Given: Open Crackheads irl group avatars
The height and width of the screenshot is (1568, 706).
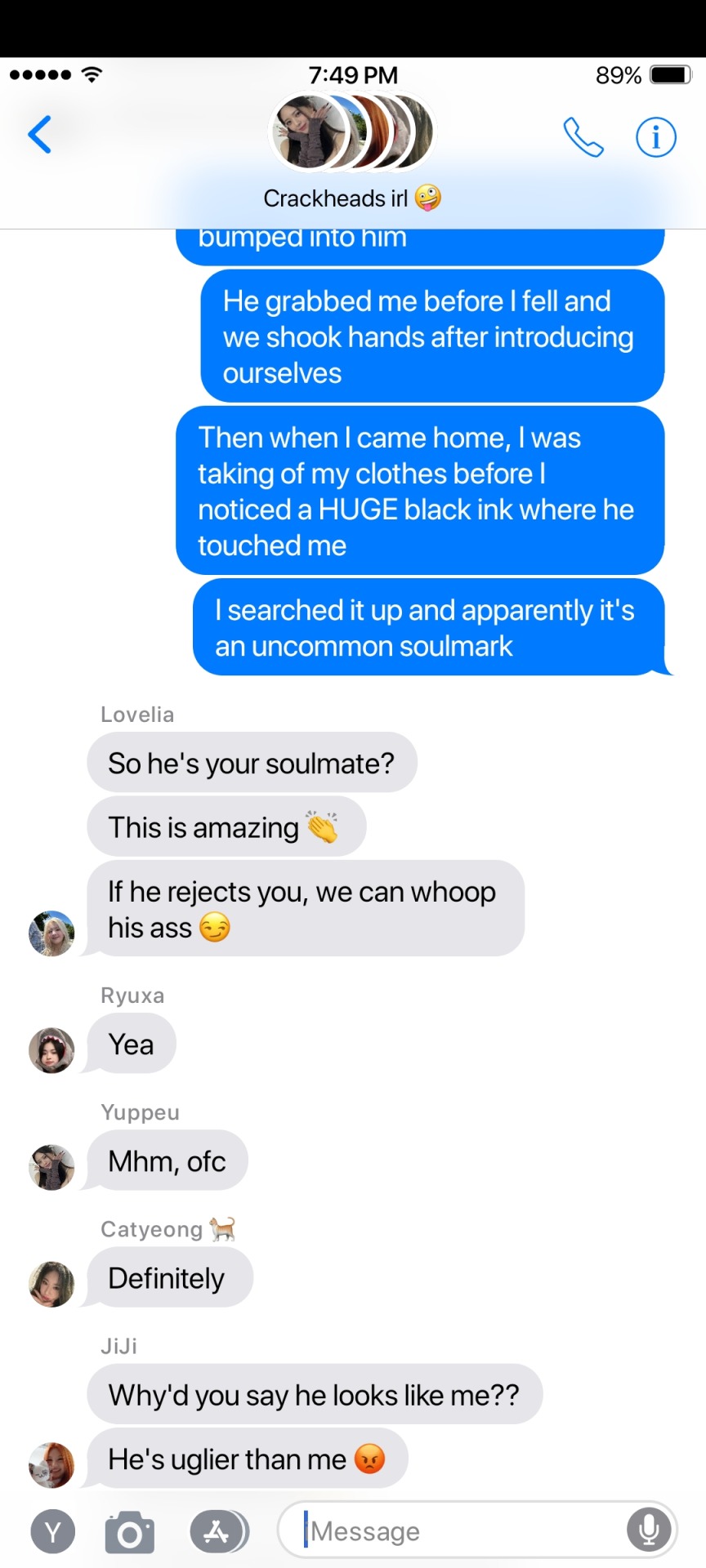Looking at the screenshot, I should coord(352,133).
